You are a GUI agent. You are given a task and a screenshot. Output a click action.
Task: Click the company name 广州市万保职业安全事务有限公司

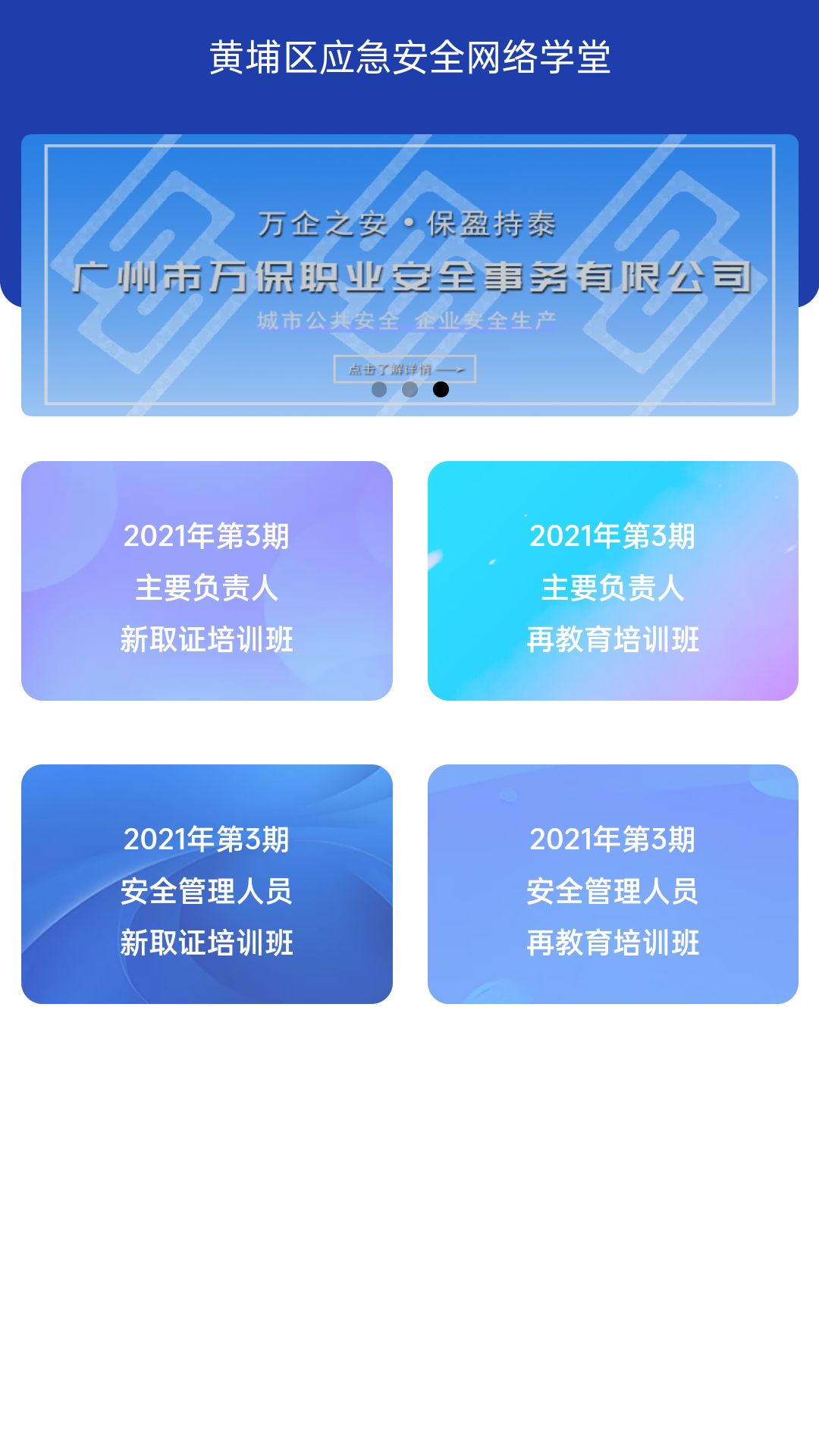coord(409,278)
